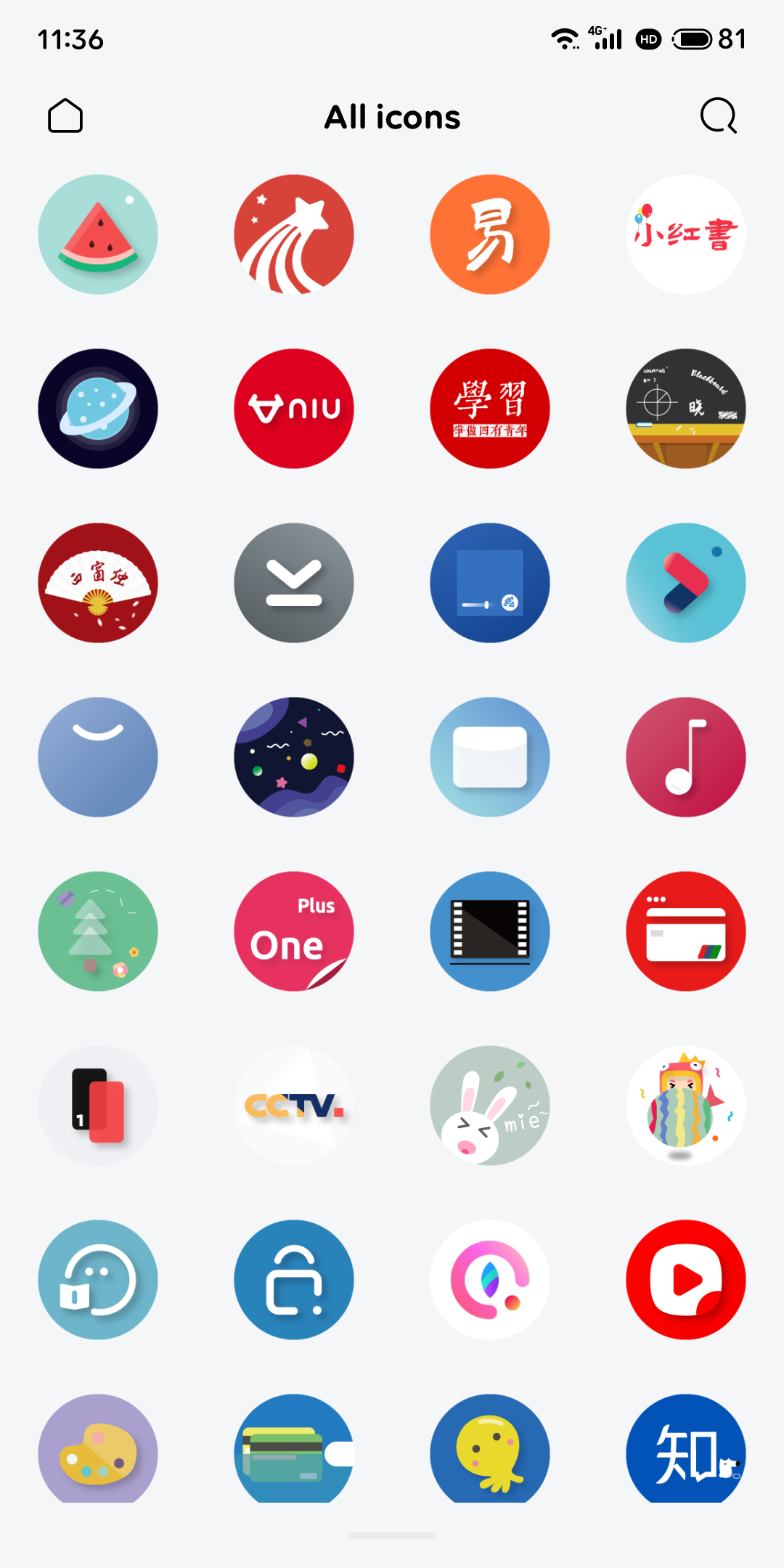This screenshot has width=784, height=1568.
Task: Choose the white rabbit mie icon
Action: coord(490,1106)
